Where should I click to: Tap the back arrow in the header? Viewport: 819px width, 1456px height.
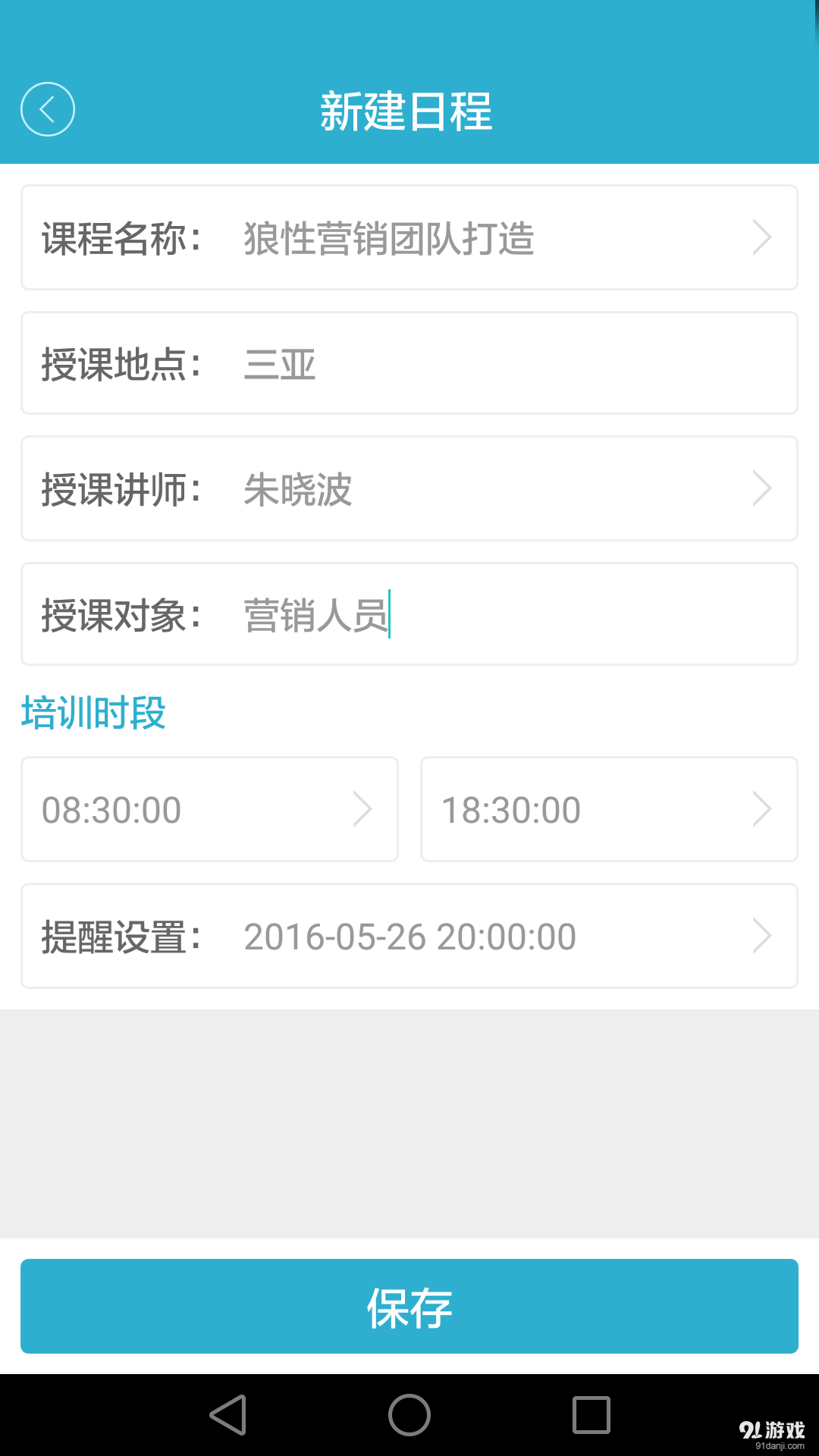point(47,108)
